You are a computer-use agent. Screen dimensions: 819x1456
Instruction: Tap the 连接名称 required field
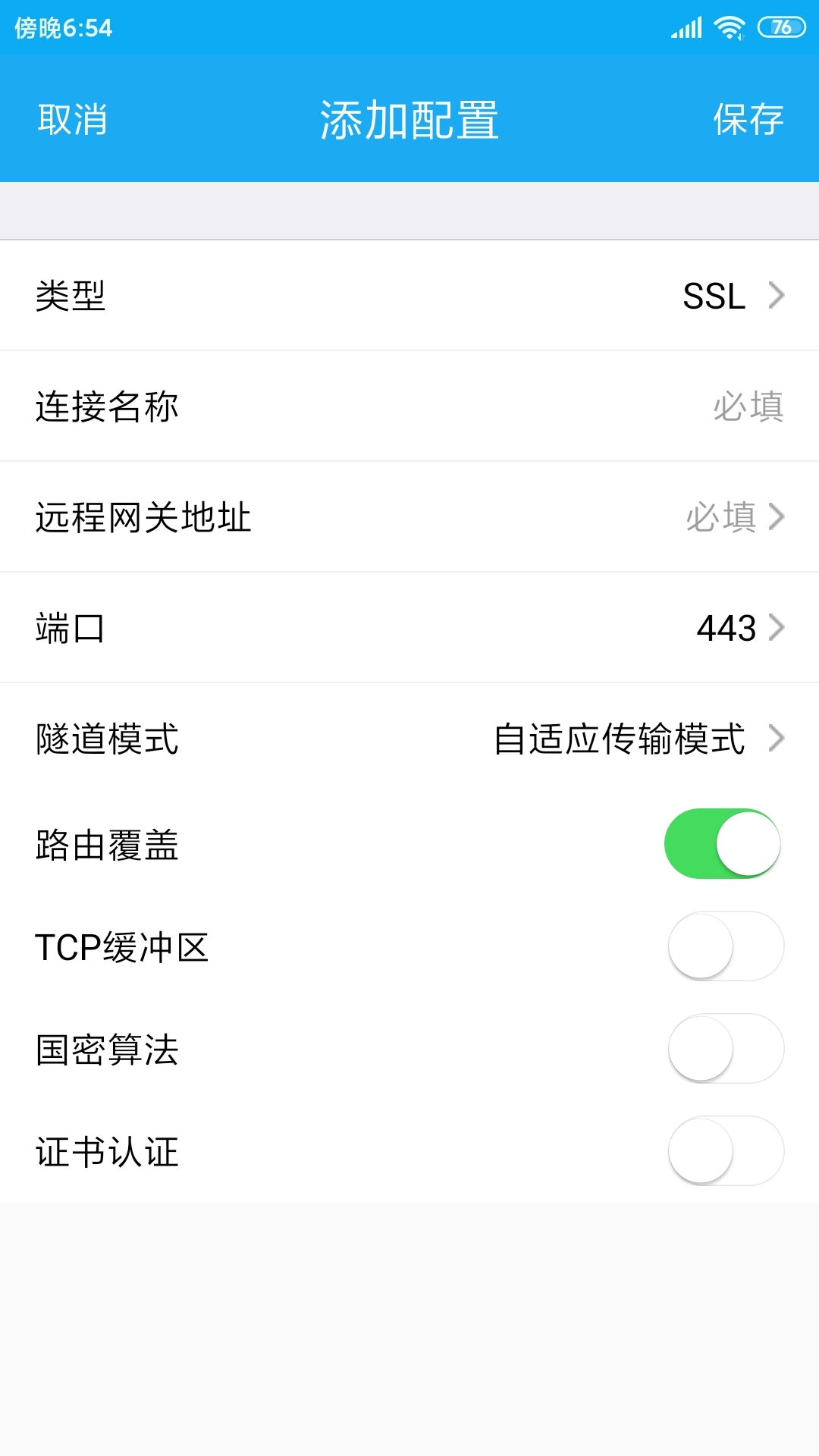pyautogui.click(x=409, y=406)
